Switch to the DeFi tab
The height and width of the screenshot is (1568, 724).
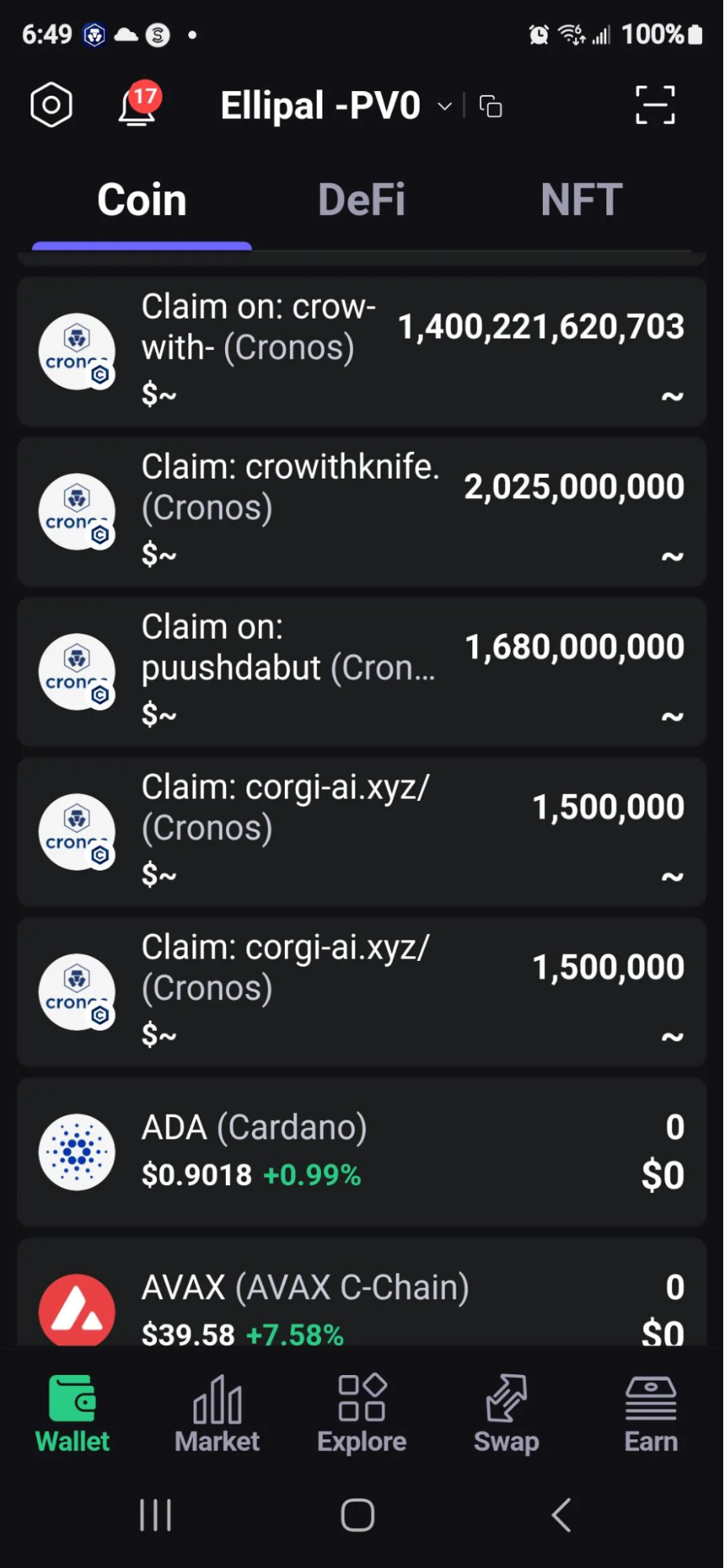[x=362, y=200]
